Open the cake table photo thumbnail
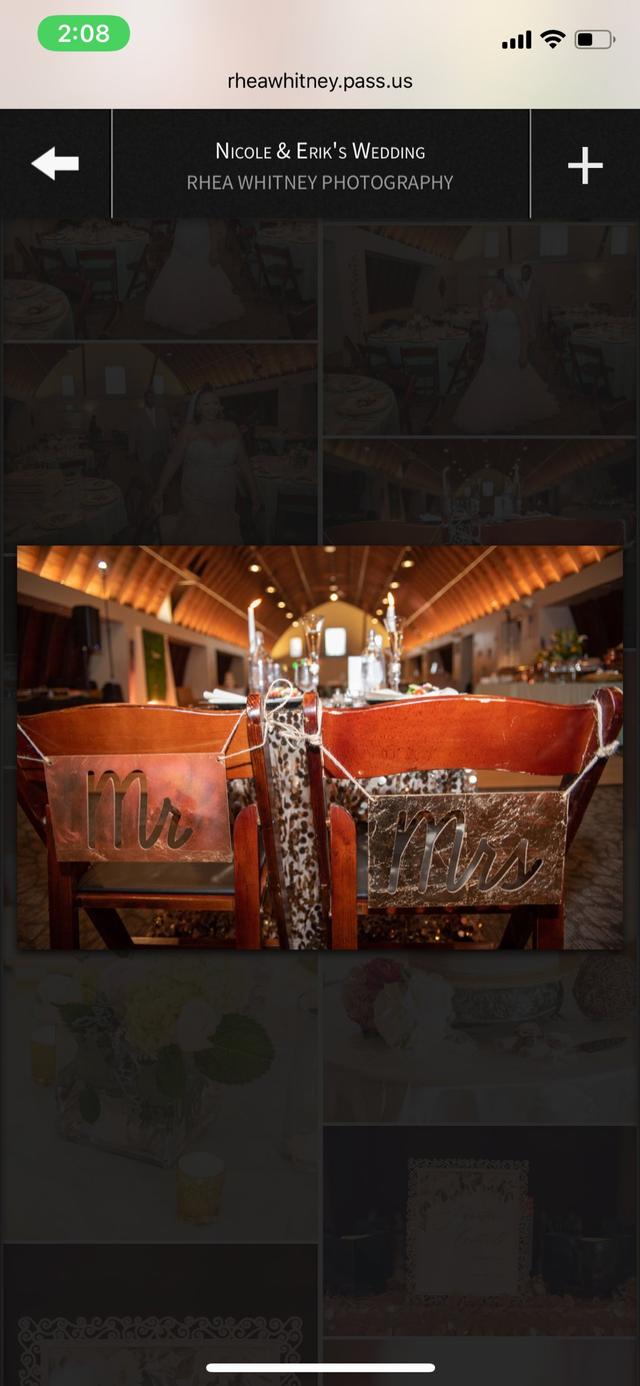Screen dimensions: 640x1386 click(480, 1036)
